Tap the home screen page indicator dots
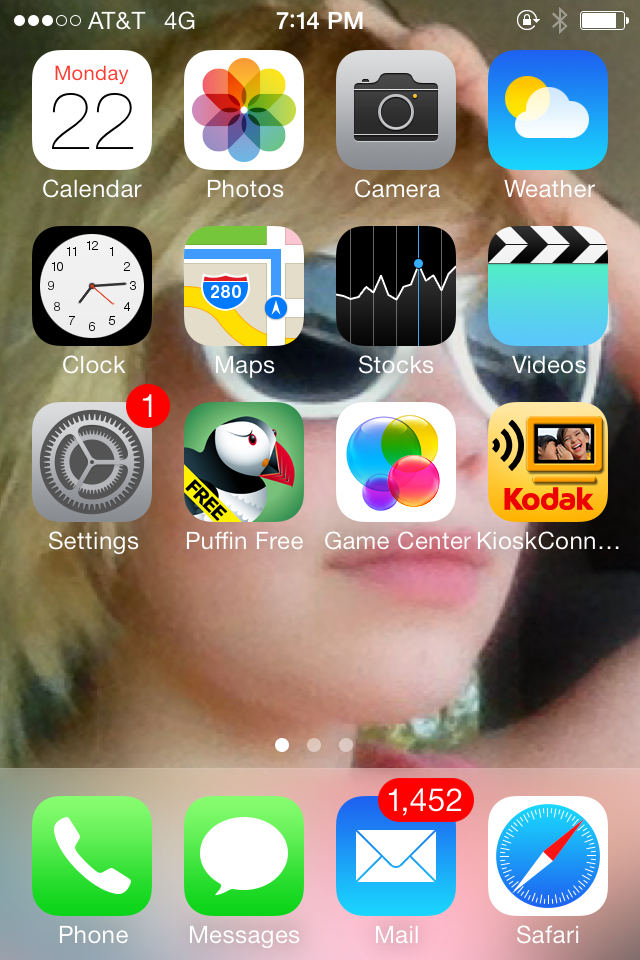640x960 pixels. [x=314, y=745]
